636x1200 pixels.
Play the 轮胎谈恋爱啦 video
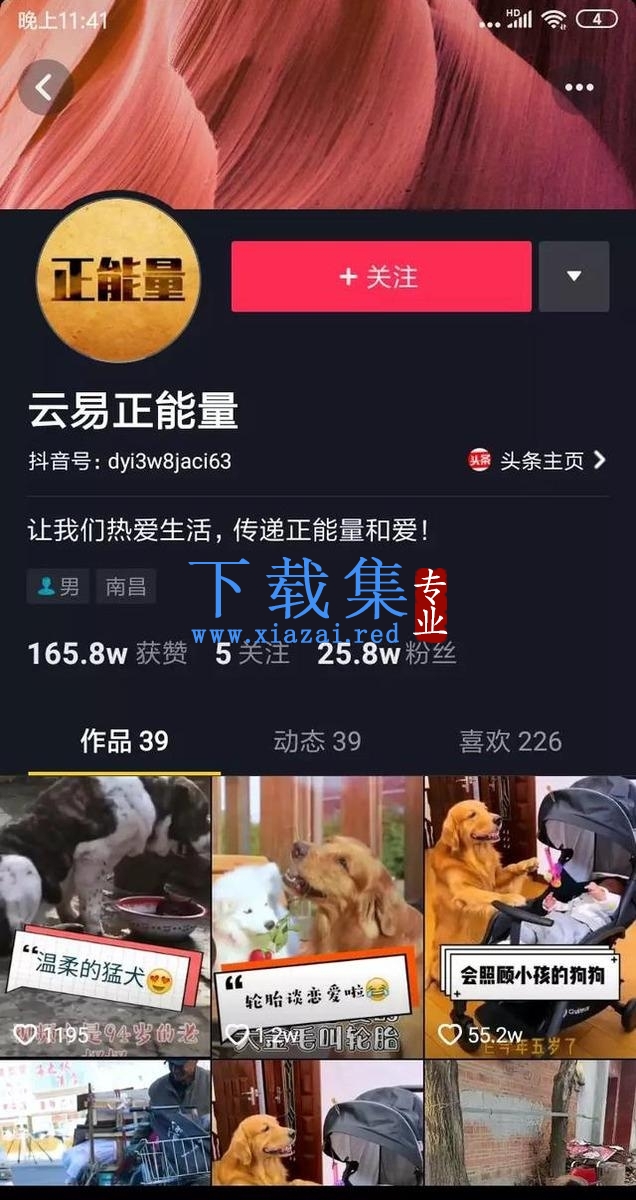pos(317,916)
